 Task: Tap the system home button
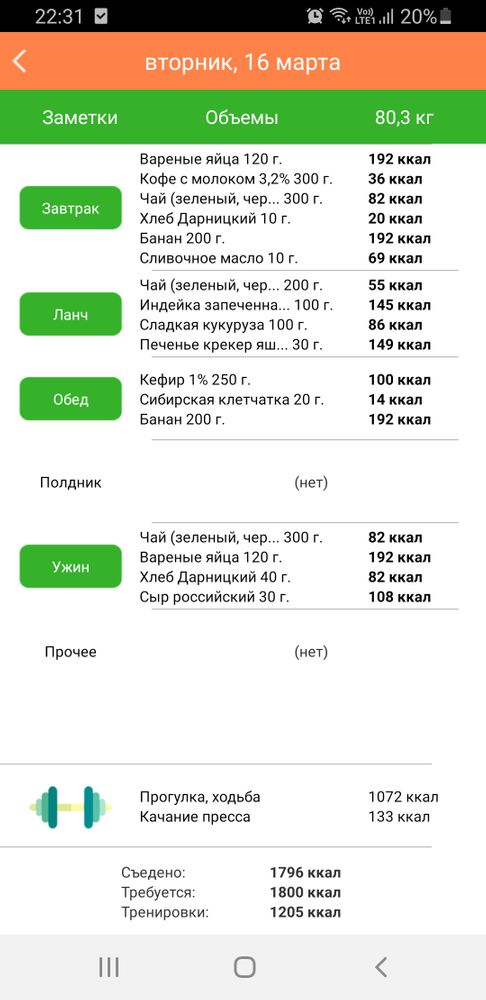[x=244, y=967]
